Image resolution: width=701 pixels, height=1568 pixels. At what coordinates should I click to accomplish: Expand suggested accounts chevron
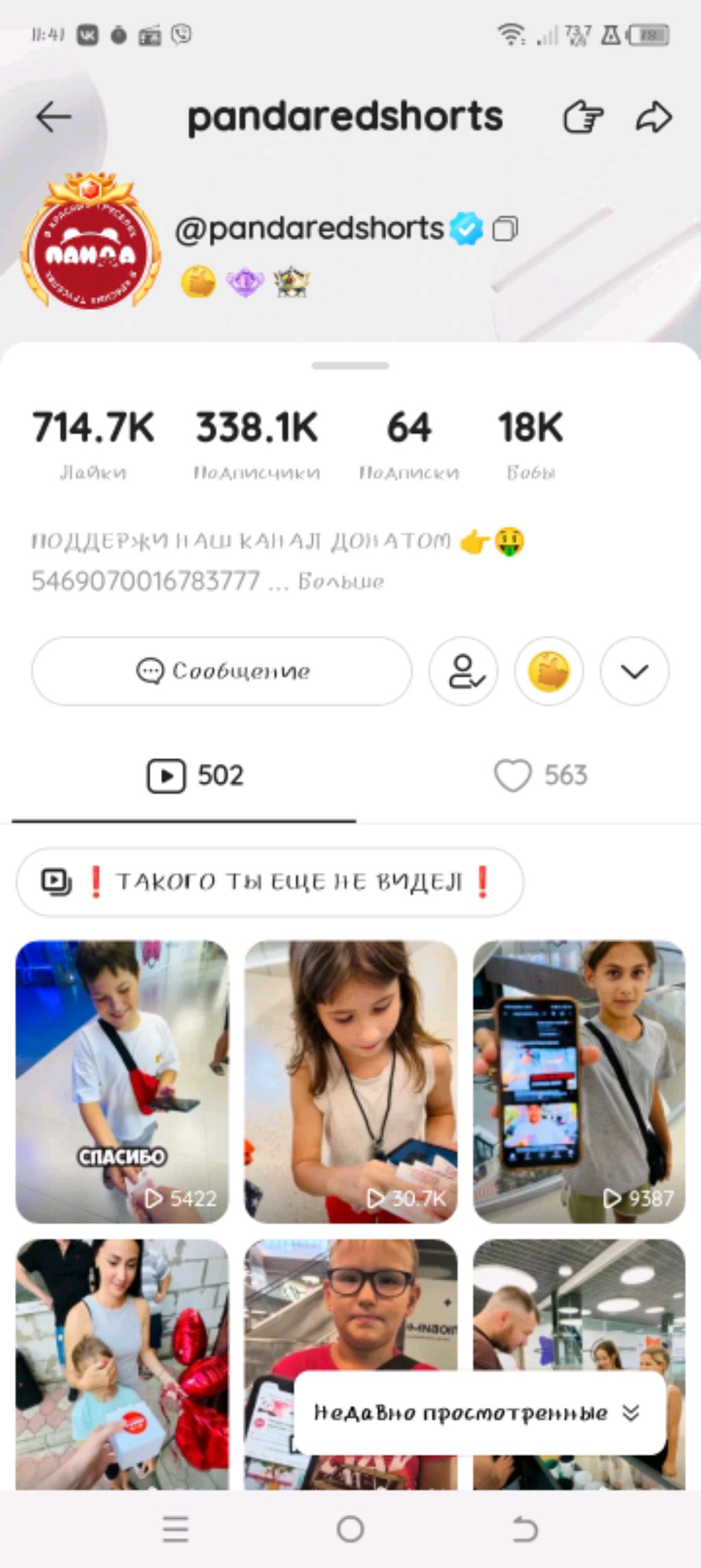(635, 671)
